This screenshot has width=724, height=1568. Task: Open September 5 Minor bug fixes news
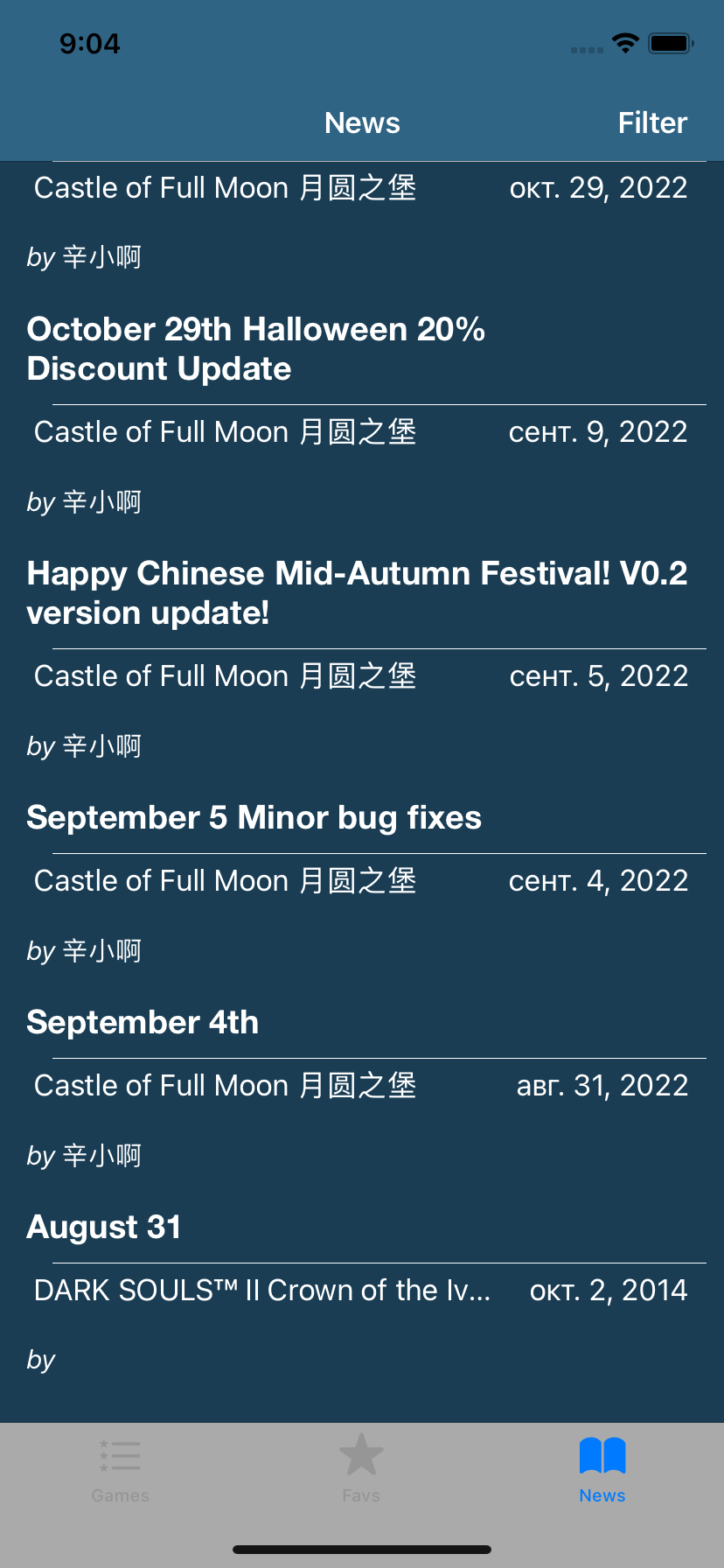point(254,817)
